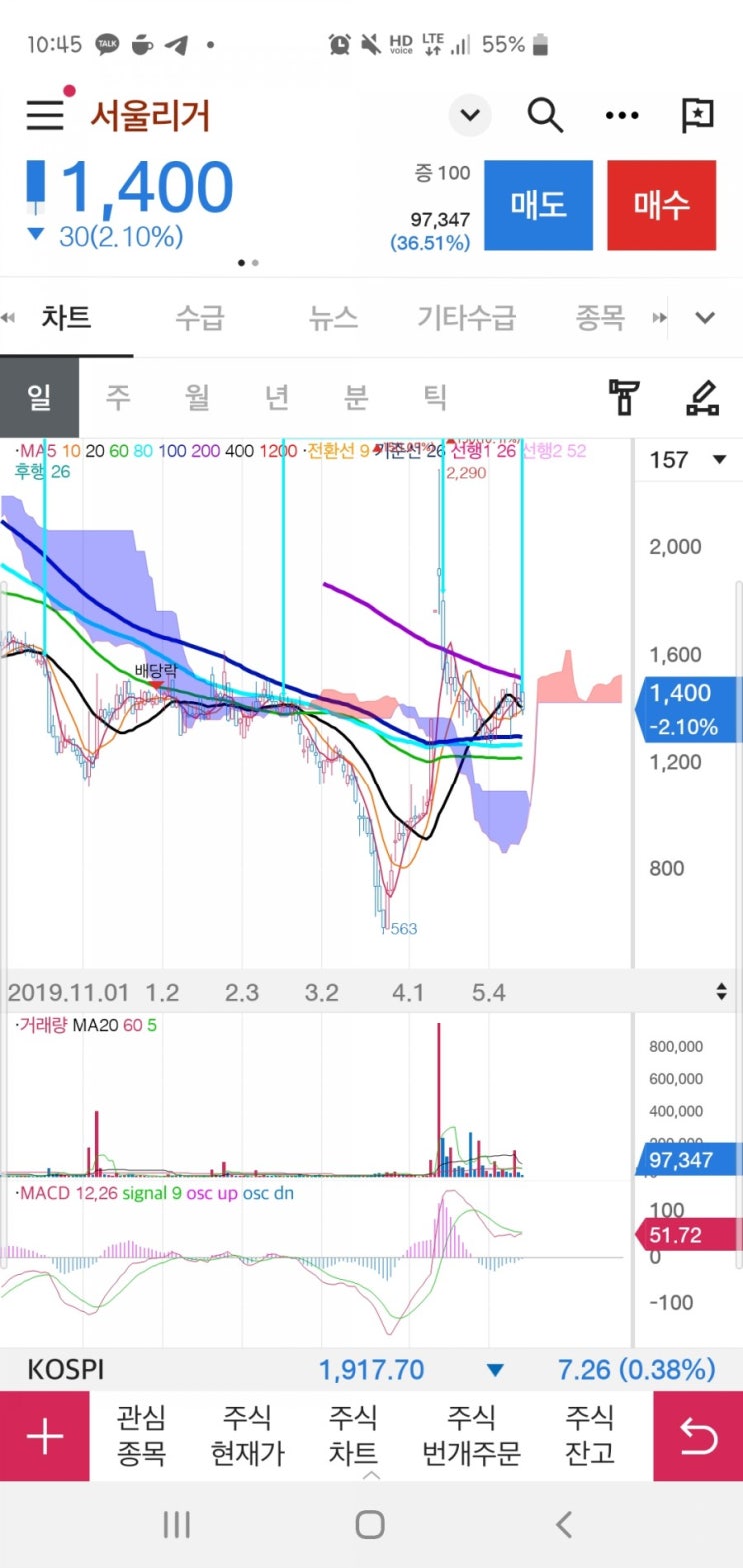Image resolution: width=743 pixels, height=1568 pixels.
Task: Switch to the 수급 tab
Action: (200, 318)
